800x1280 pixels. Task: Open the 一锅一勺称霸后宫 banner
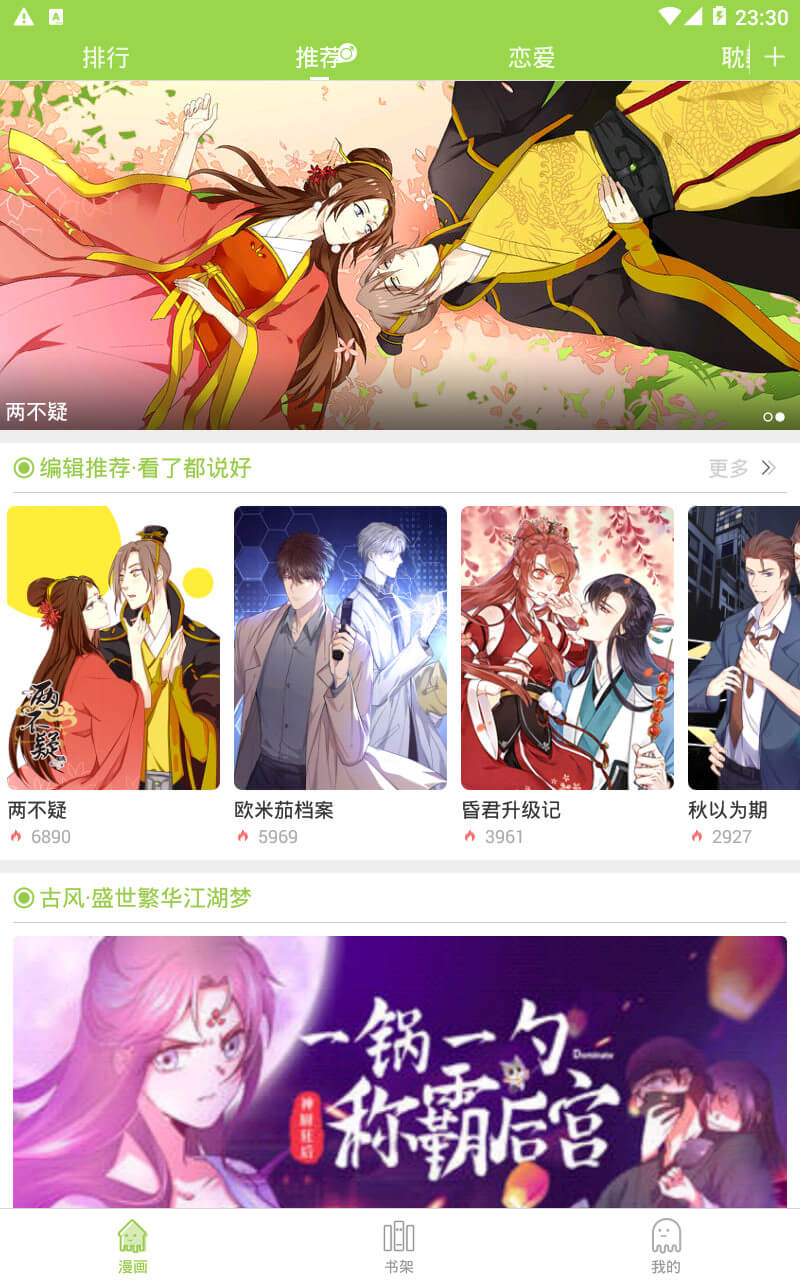[400, 1072]
